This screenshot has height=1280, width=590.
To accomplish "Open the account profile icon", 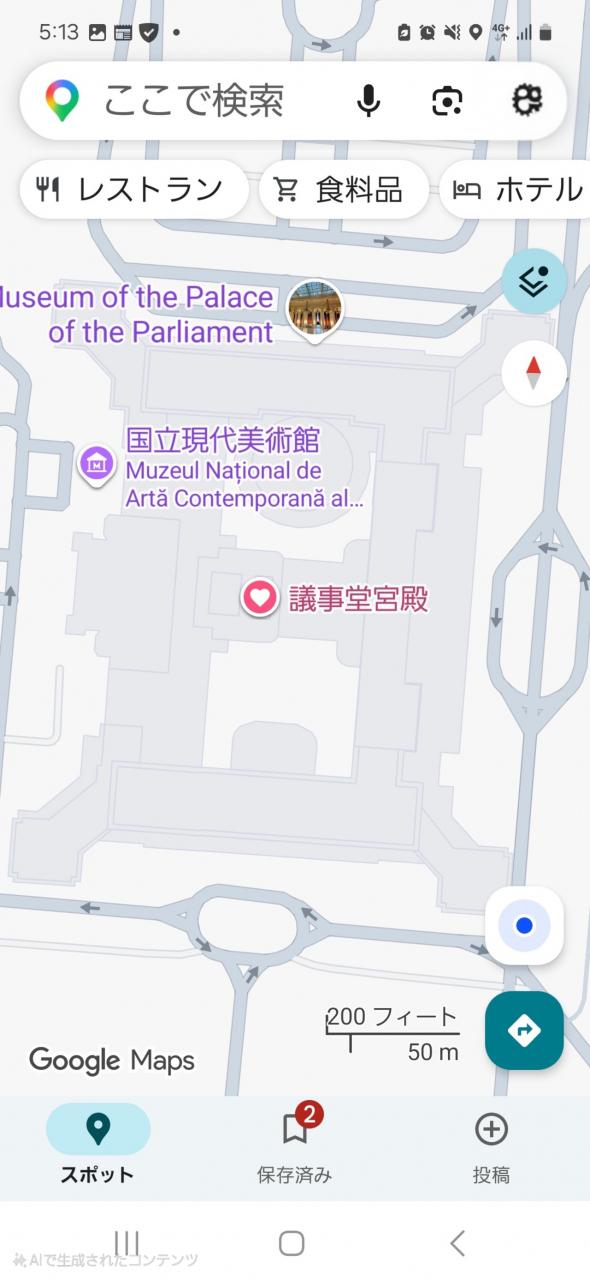I will click(x=526, y=100).
